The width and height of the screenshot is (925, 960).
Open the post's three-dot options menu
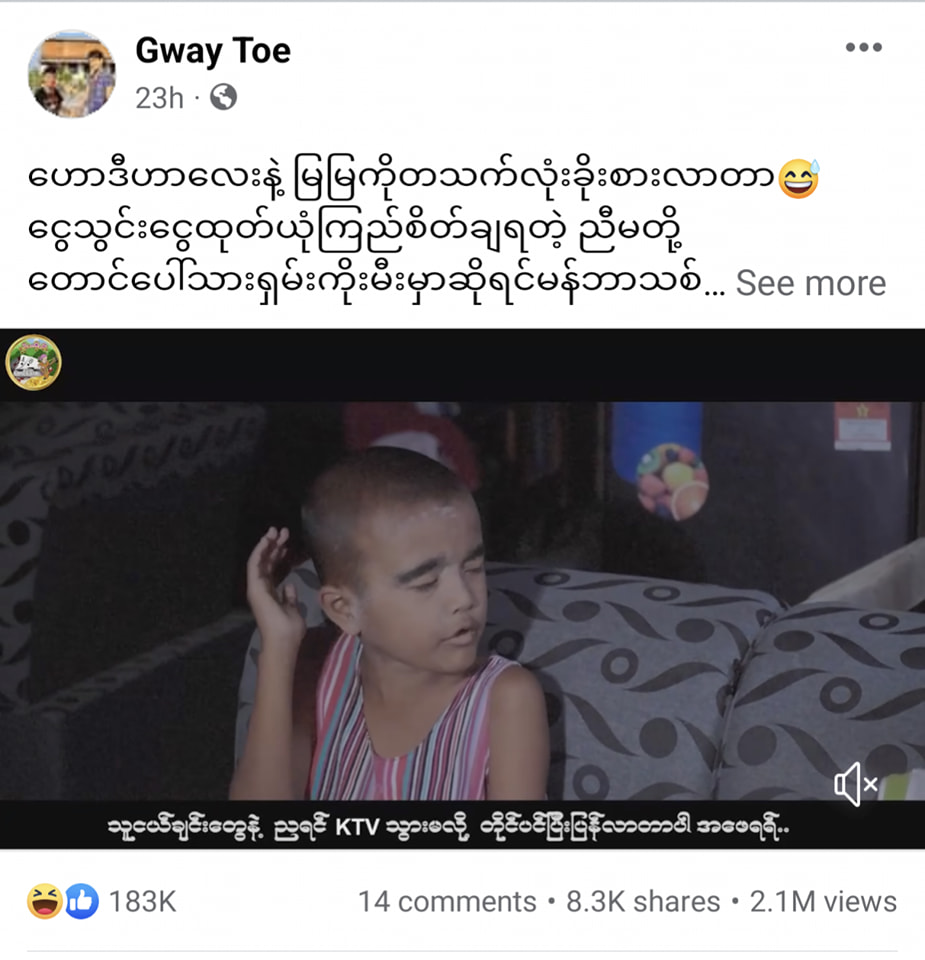coord(863,48)
